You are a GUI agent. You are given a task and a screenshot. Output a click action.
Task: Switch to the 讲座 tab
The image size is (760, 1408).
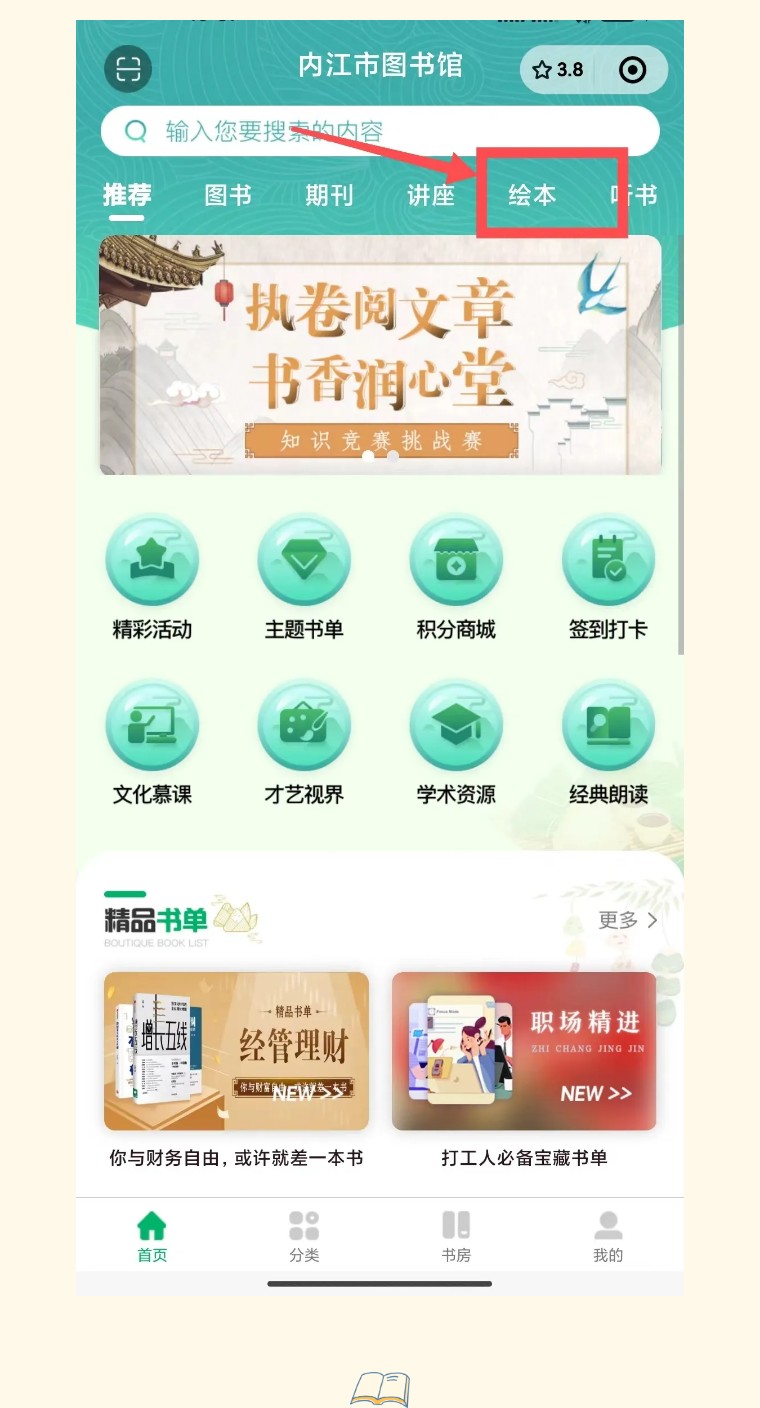[x=431, y=195]
